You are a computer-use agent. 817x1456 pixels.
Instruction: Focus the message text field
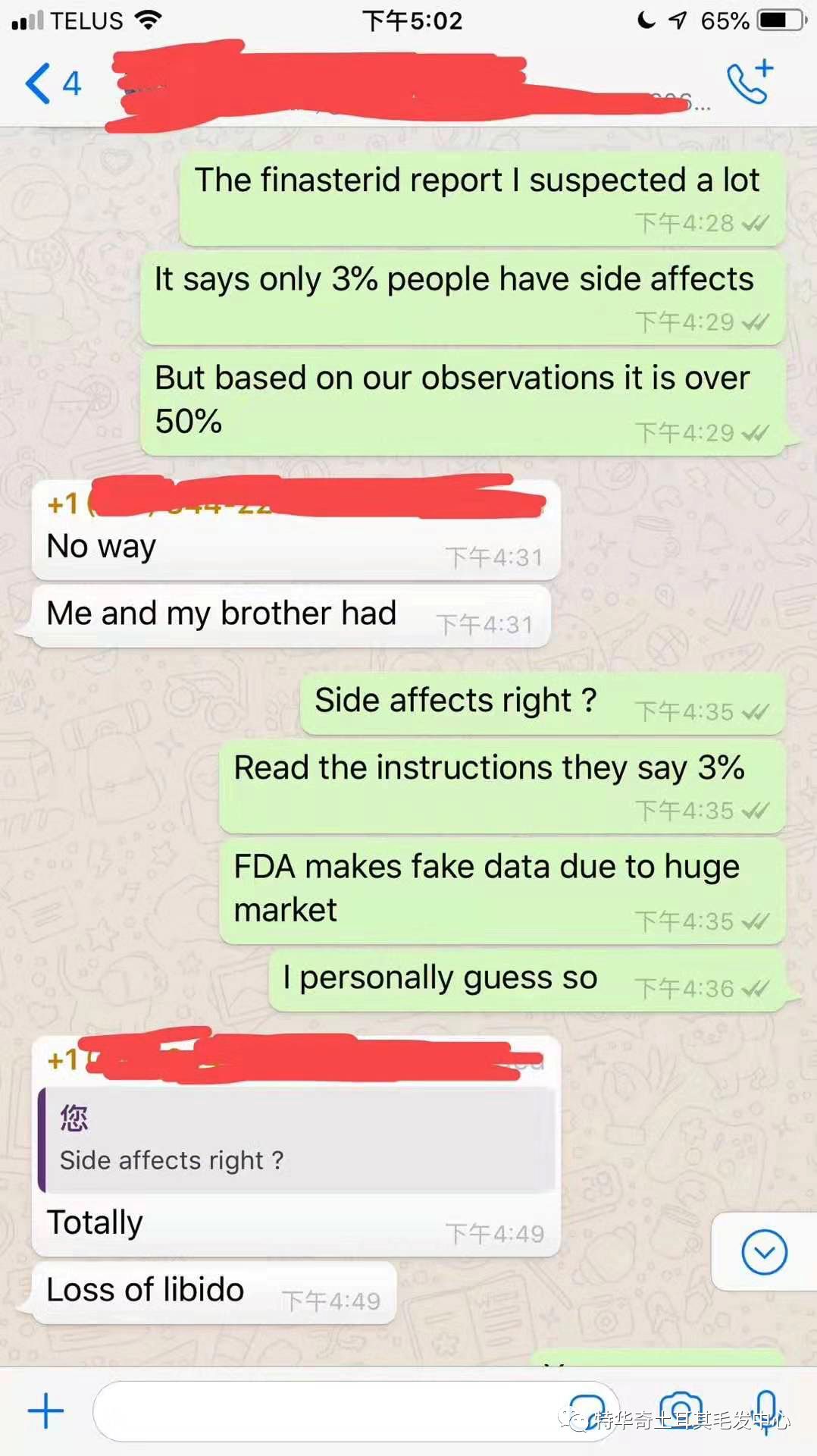pos(326,1411)
